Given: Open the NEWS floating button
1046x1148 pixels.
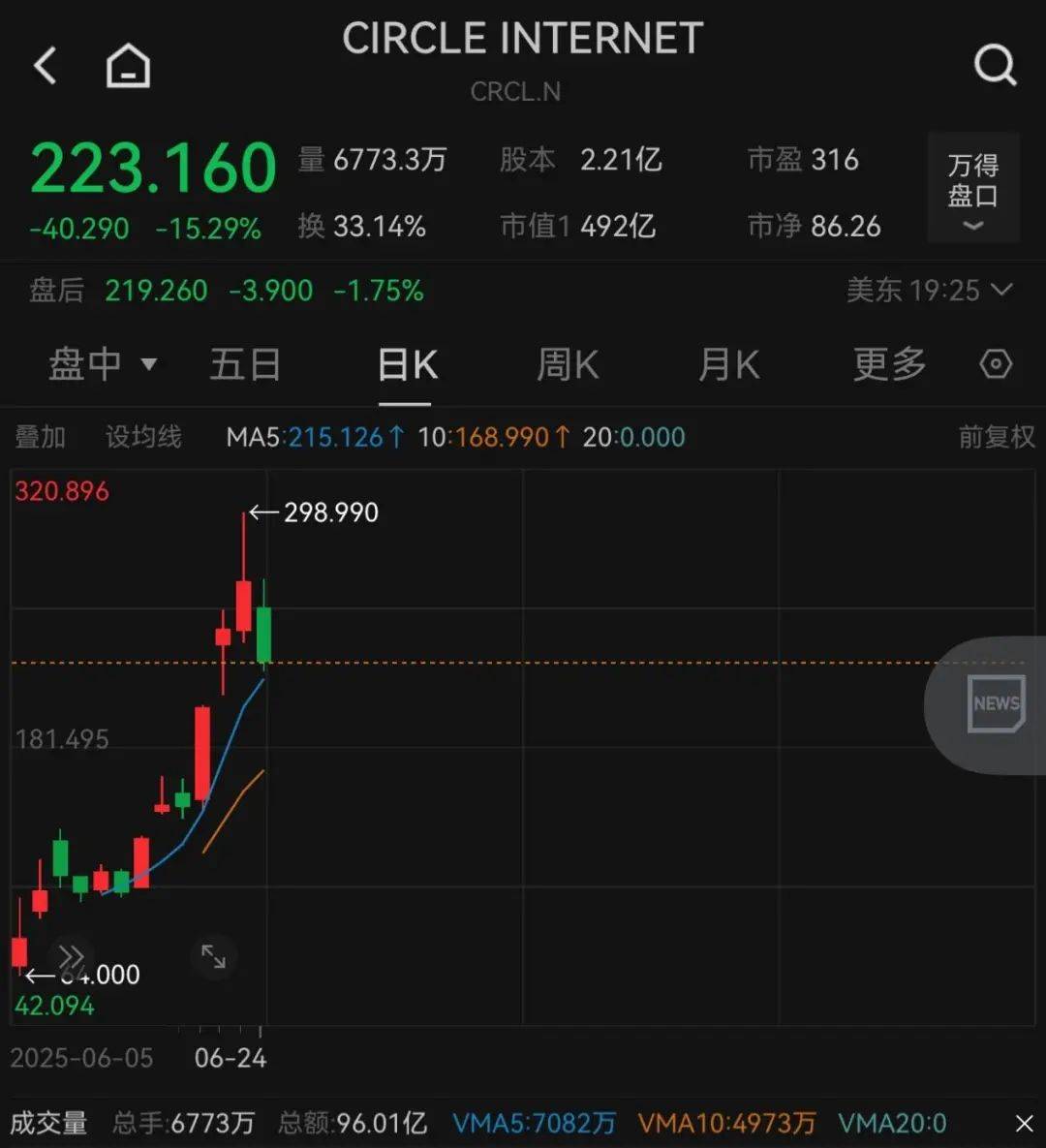Looking at the screenshot, I should coord(996,704).
